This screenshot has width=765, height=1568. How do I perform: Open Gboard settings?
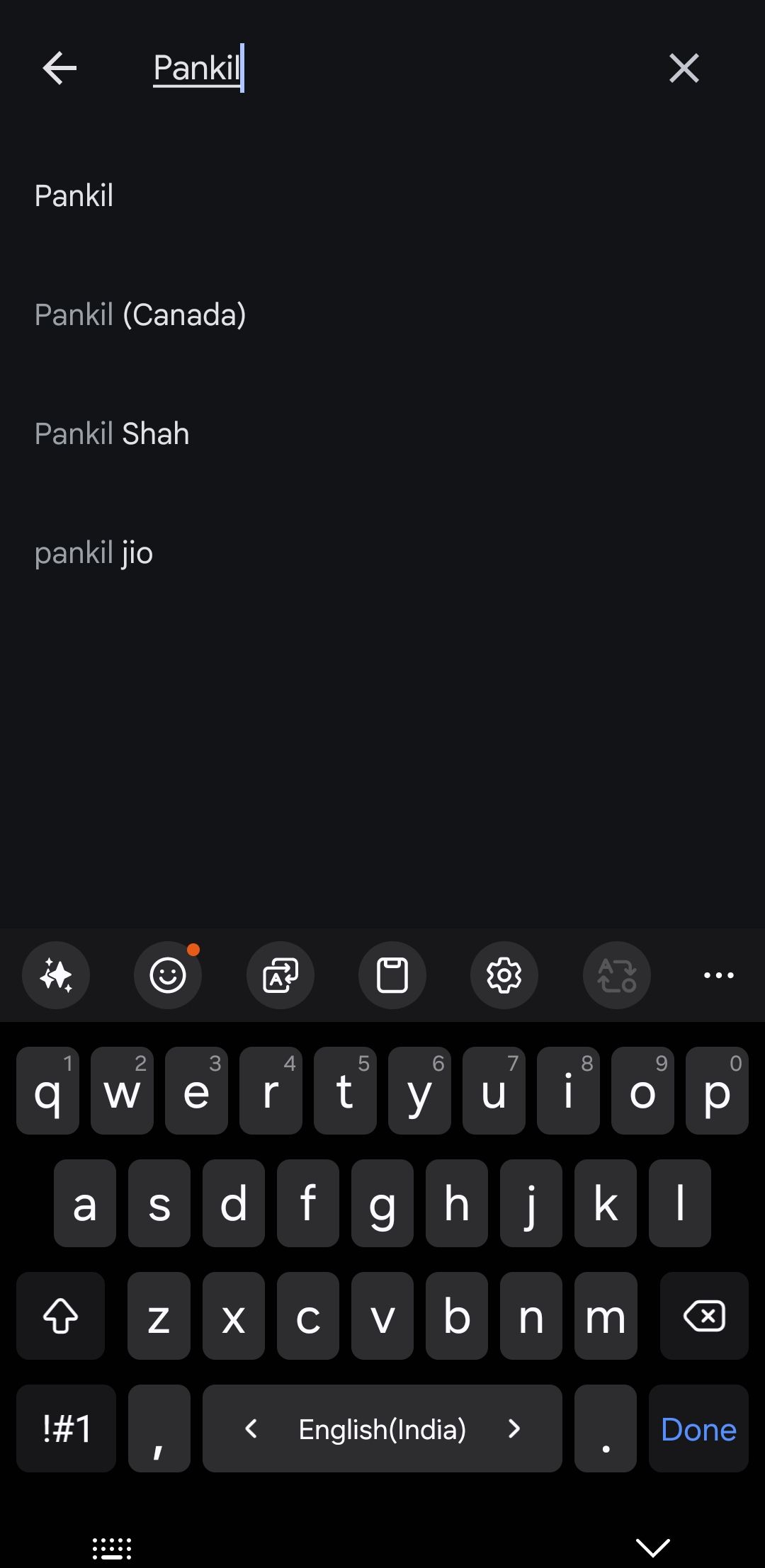point(504,975)
